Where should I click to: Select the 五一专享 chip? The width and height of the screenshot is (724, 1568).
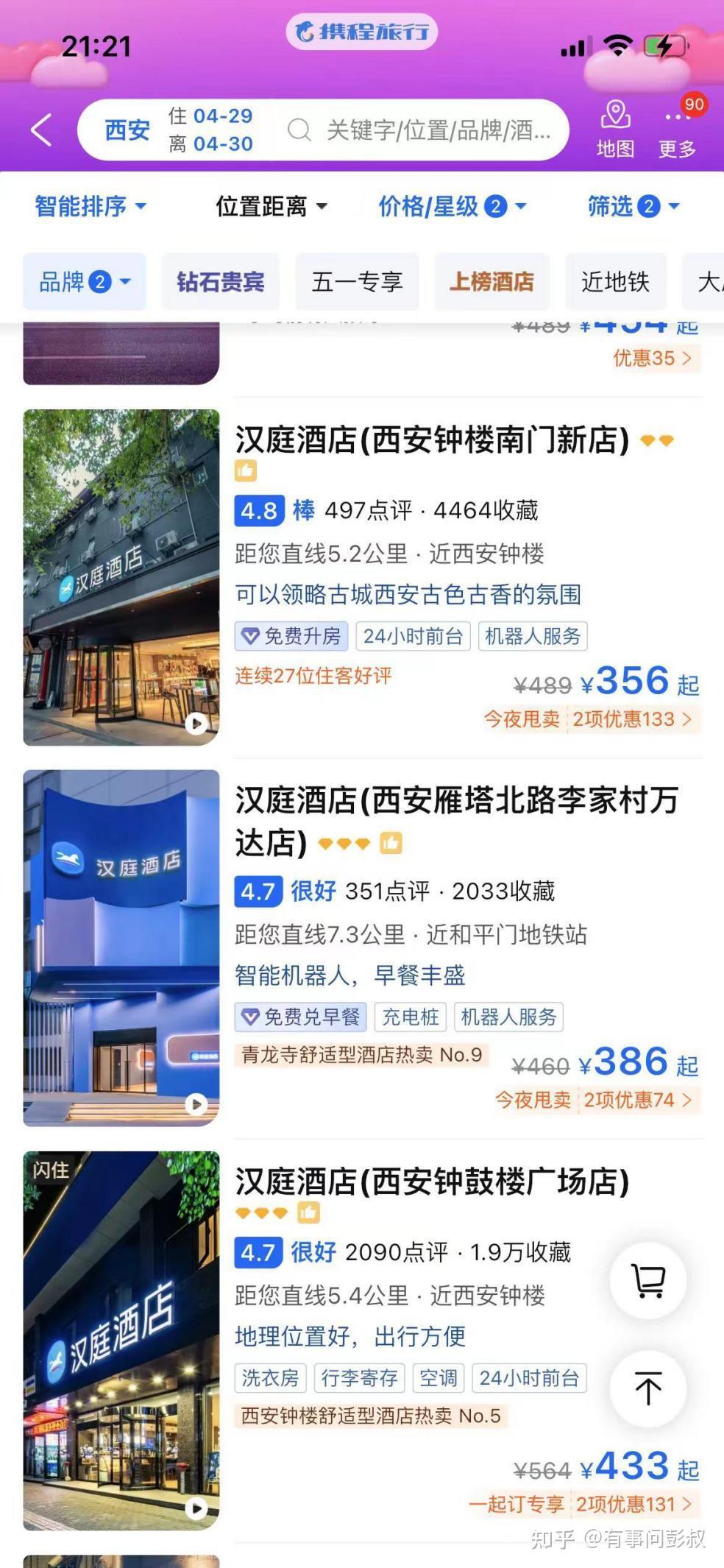click(357, 281)
